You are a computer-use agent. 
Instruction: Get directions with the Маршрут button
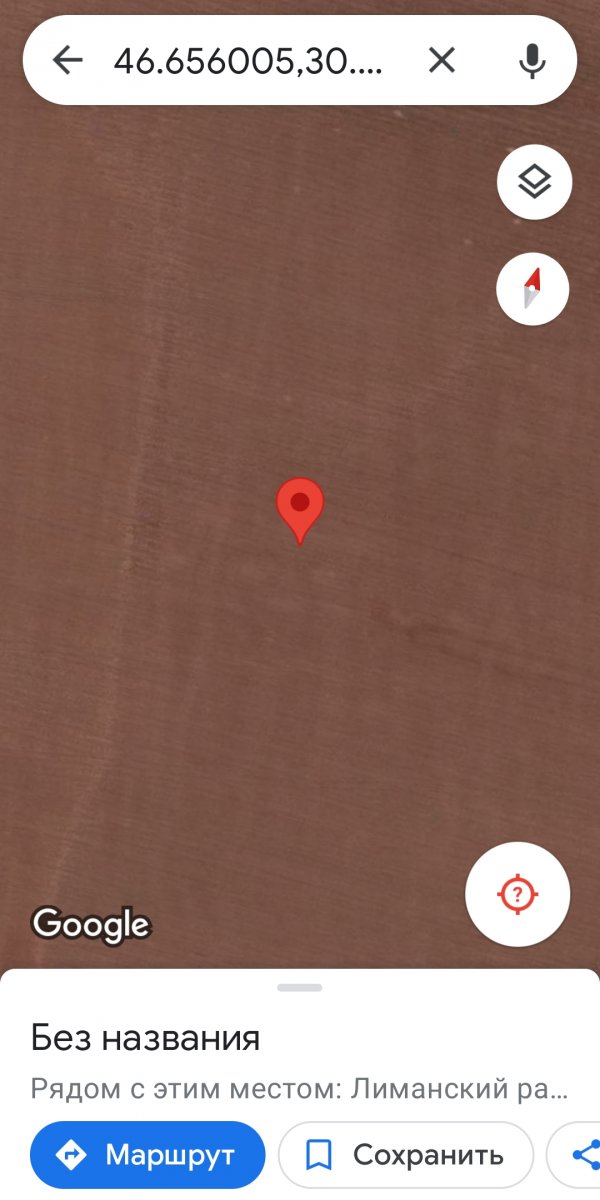click(x=148, y=1155)
